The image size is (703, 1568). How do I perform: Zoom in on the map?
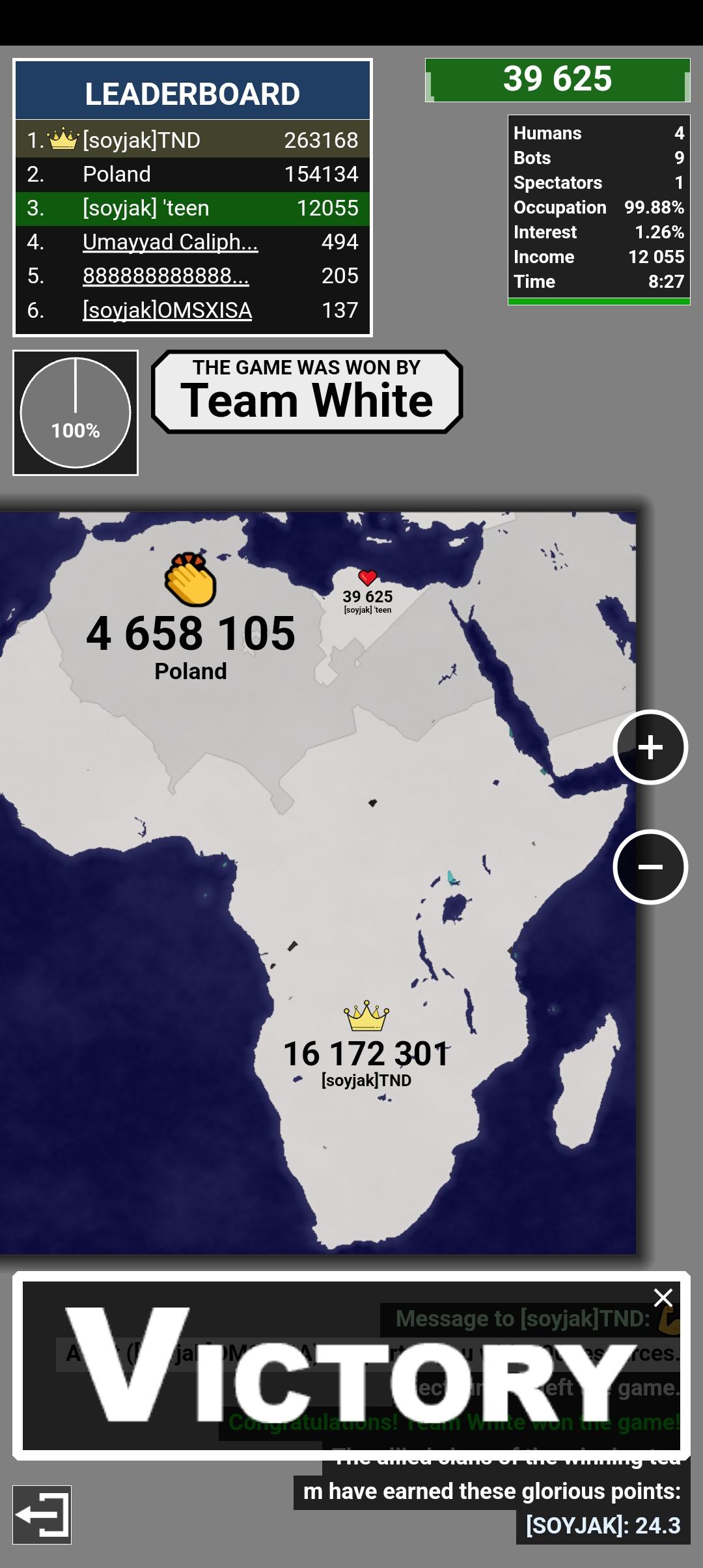pyautogui.click(x=650, y=747)
